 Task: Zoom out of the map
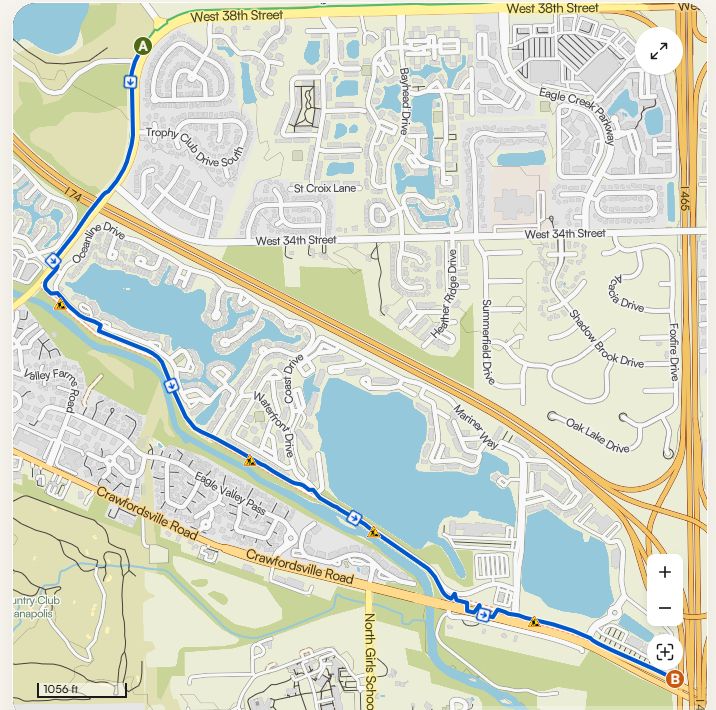(x=665, y=608)
